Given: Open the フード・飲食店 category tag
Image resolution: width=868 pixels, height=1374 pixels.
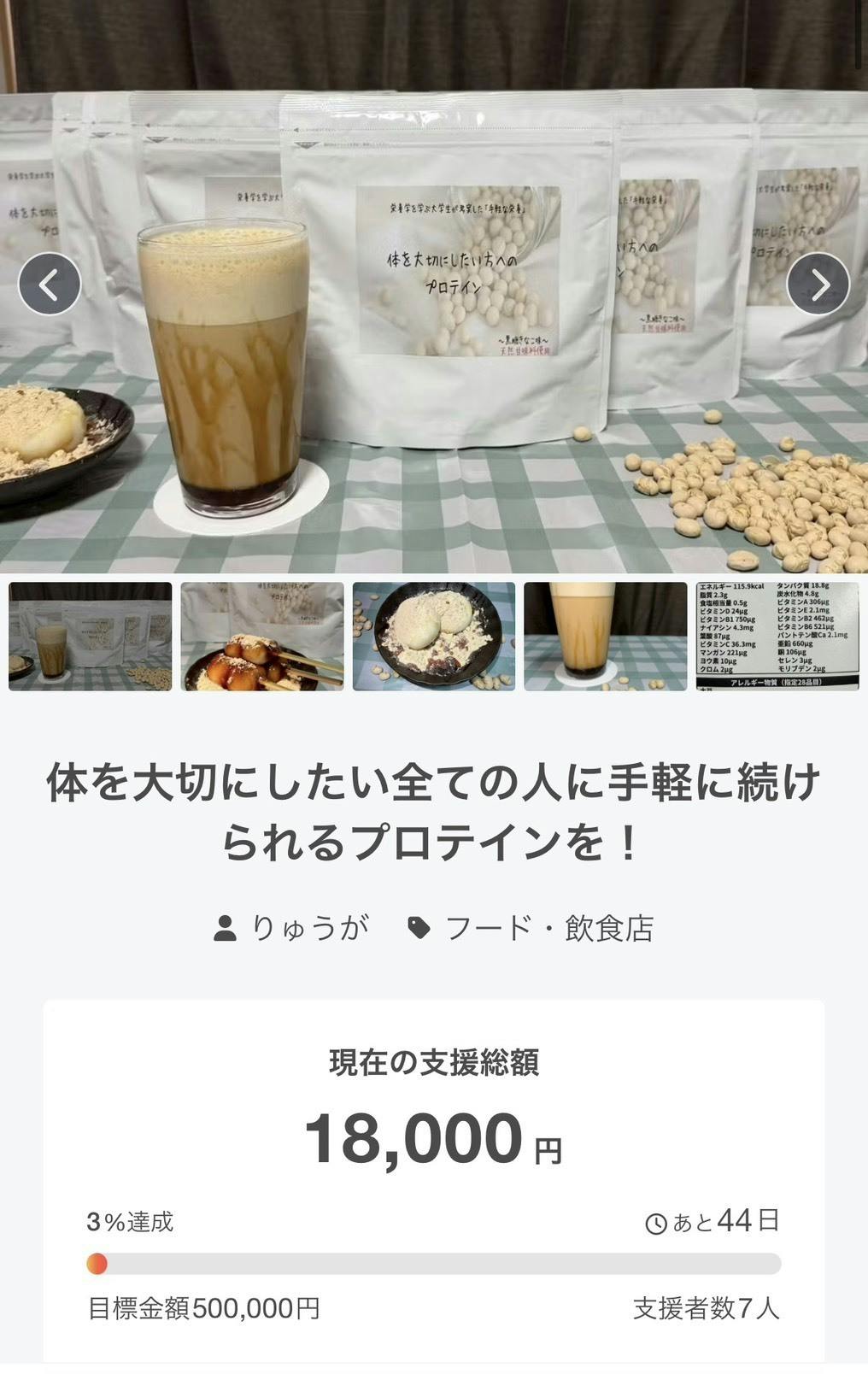Looking at the screenshot, I should click(x=531, y=928).
